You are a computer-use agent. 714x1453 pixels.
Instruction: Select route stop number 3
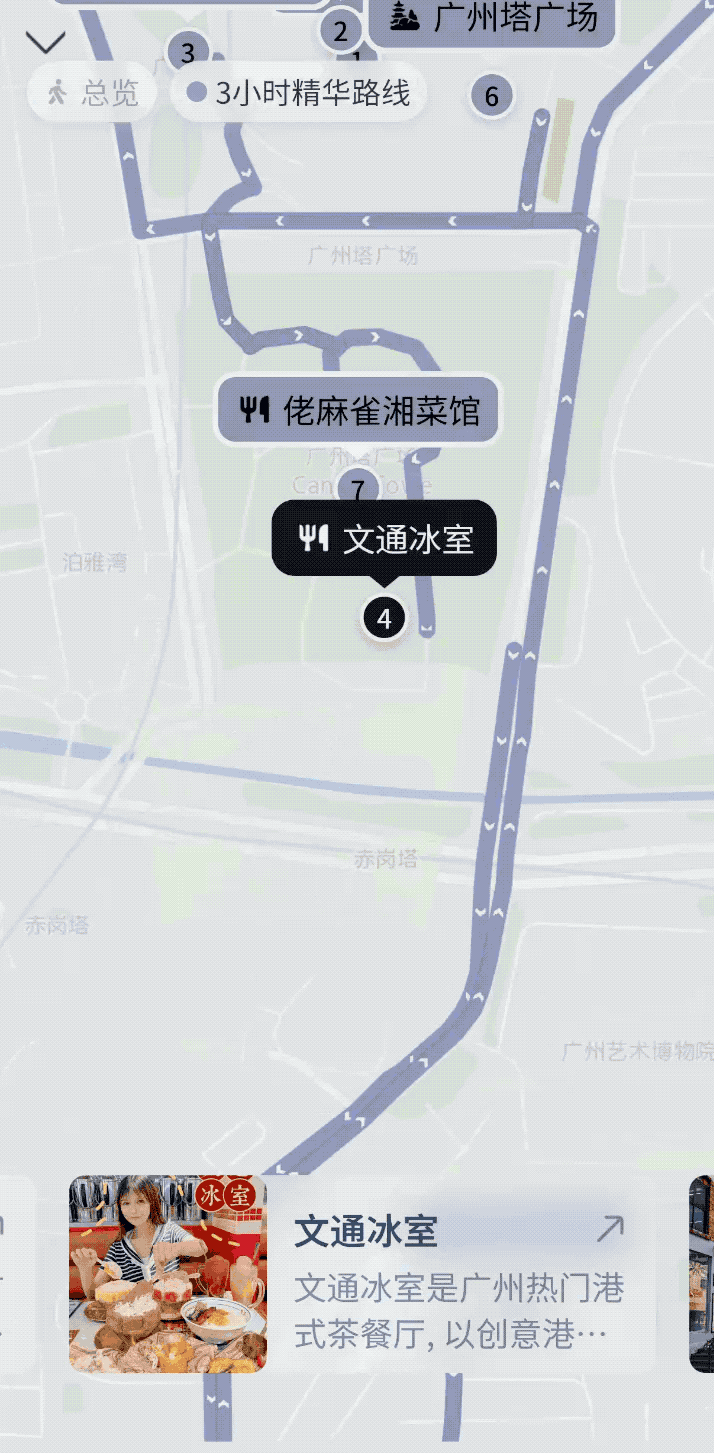(187, 52)
